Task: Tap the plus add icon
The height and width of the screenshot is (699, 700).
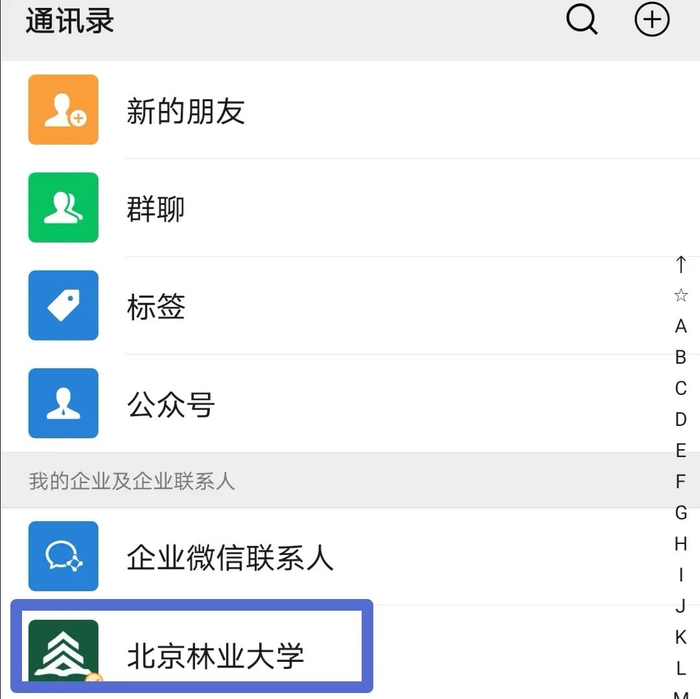Action: tap(652, 20)
